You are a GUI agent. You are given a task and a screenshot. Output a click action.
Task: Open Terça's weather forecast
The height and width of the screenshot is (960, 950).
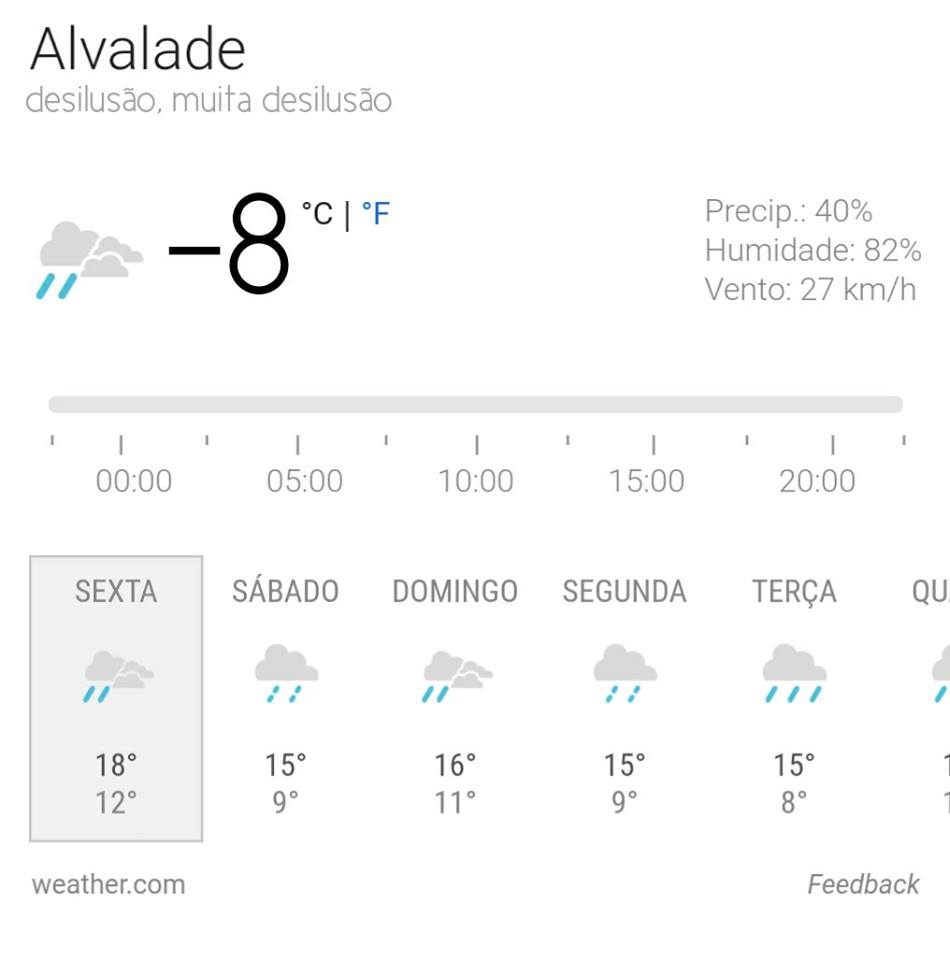click(794, 698)
